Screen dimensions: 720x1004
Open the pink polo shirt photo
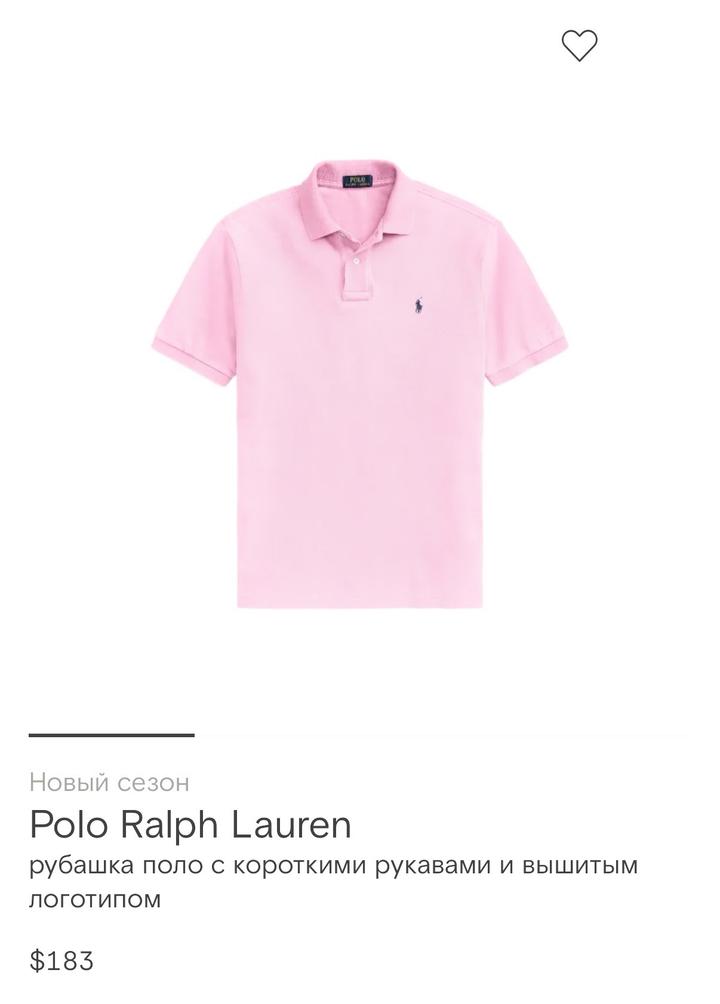[x=359, y=380]
